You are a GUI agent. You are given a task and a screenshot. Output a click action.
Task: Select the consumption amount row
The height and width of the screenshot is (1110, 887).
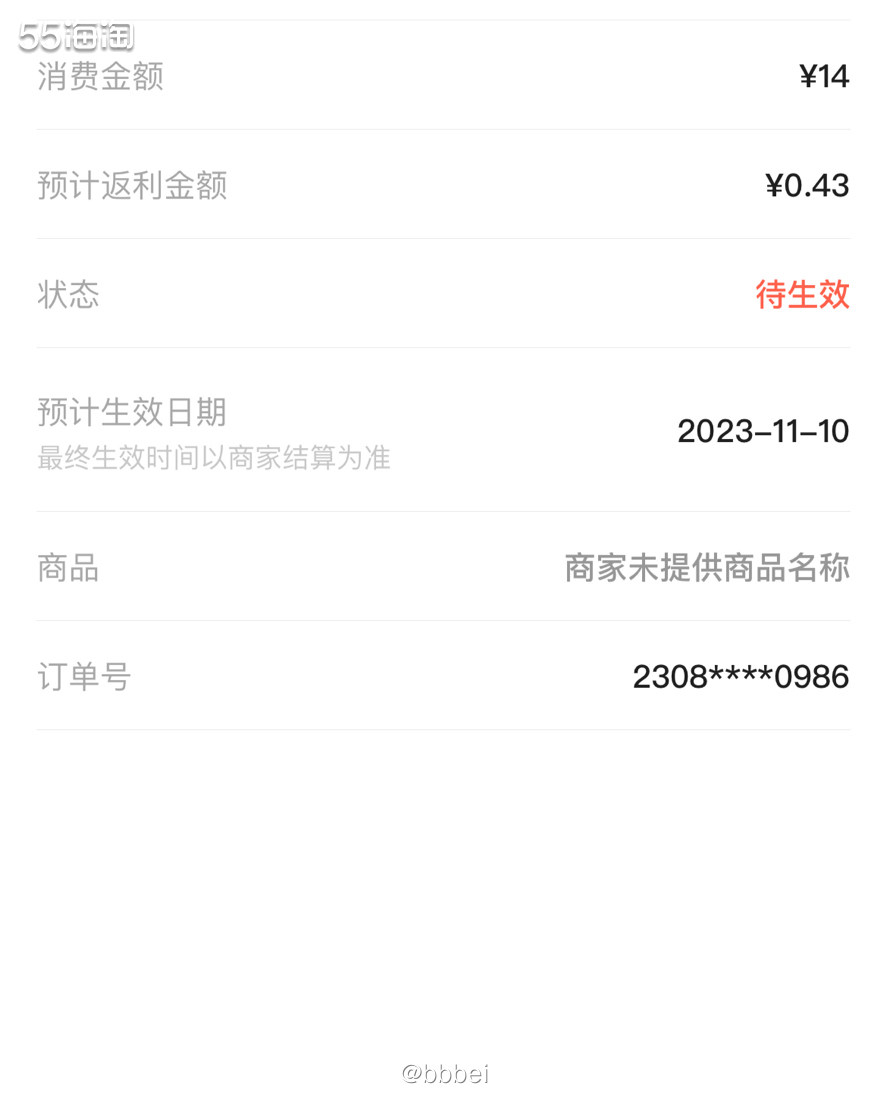tap(443, 76)
